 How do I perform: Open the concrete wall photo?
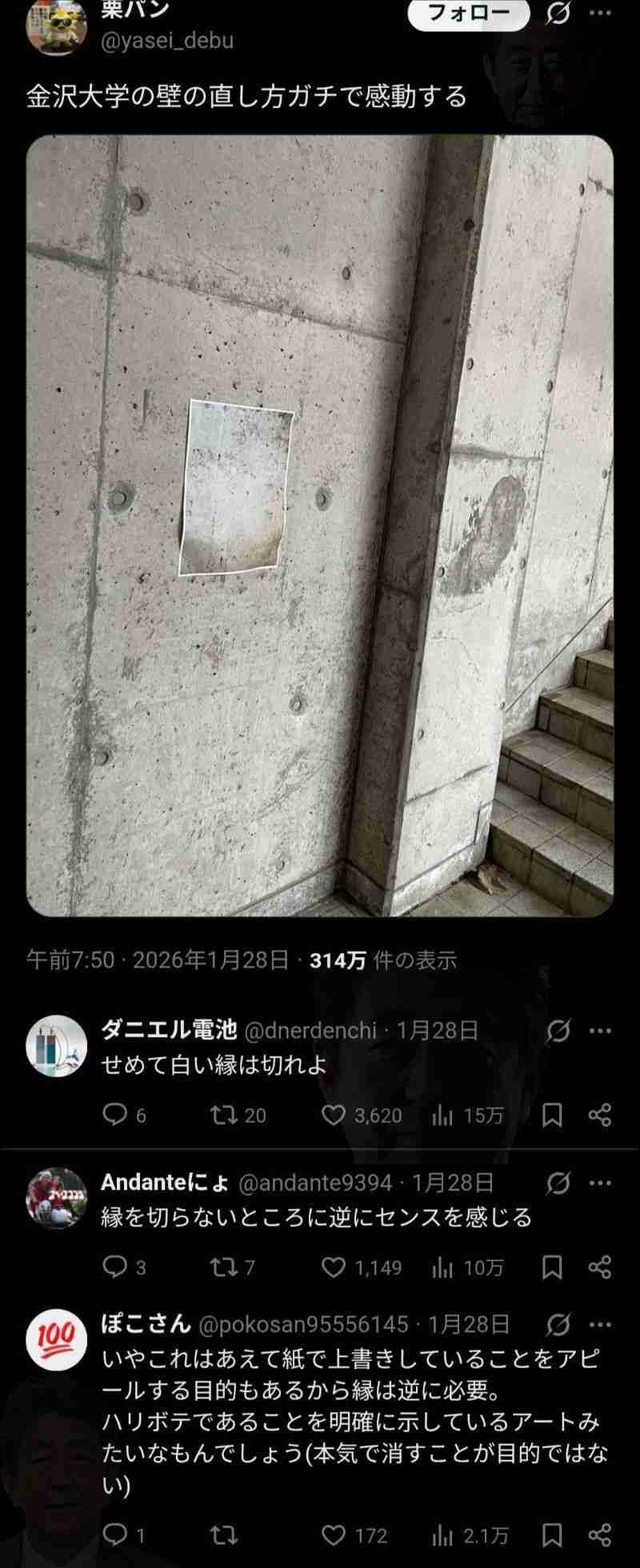pos(319,525)
